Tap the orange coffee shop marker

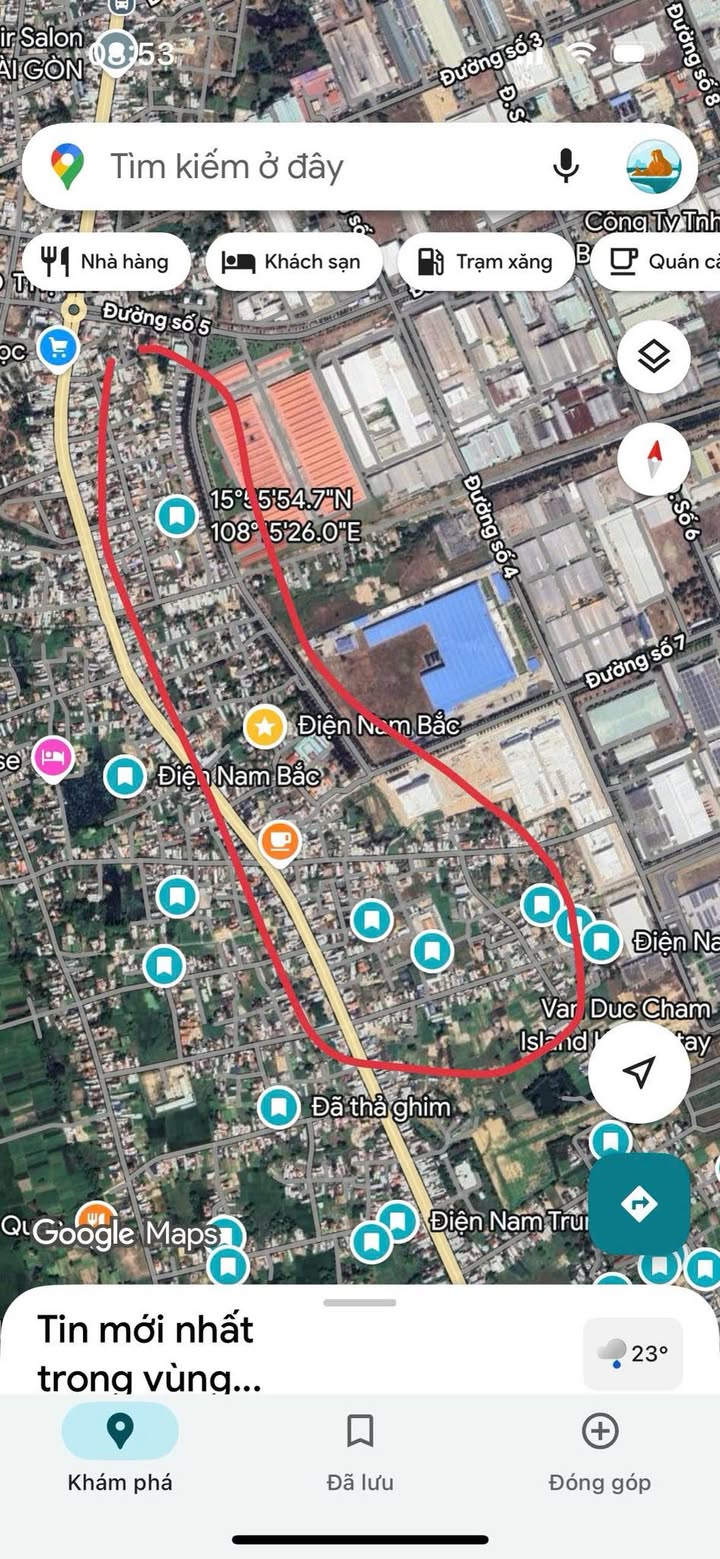click(280, 841)
